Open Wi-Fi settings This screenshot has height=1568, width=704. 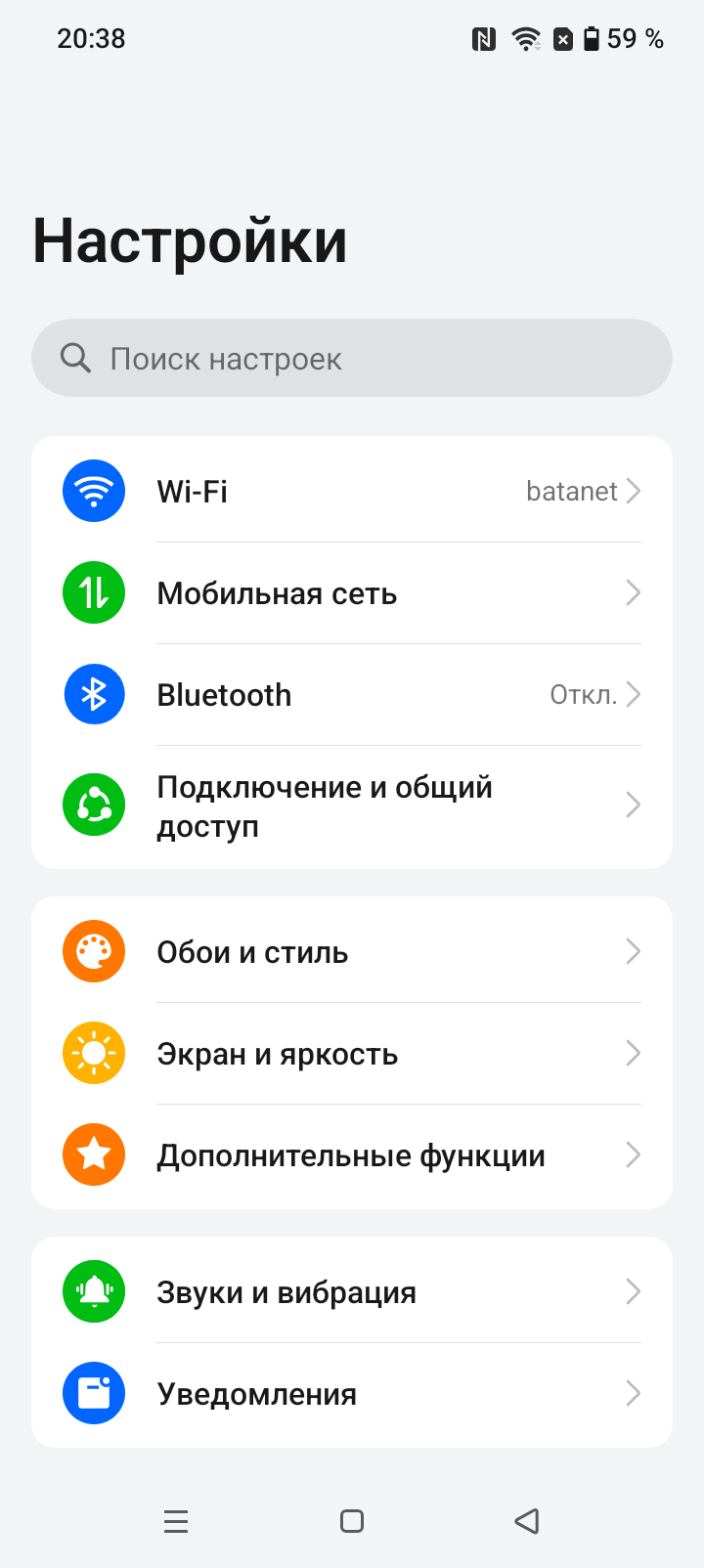(351, 491)
